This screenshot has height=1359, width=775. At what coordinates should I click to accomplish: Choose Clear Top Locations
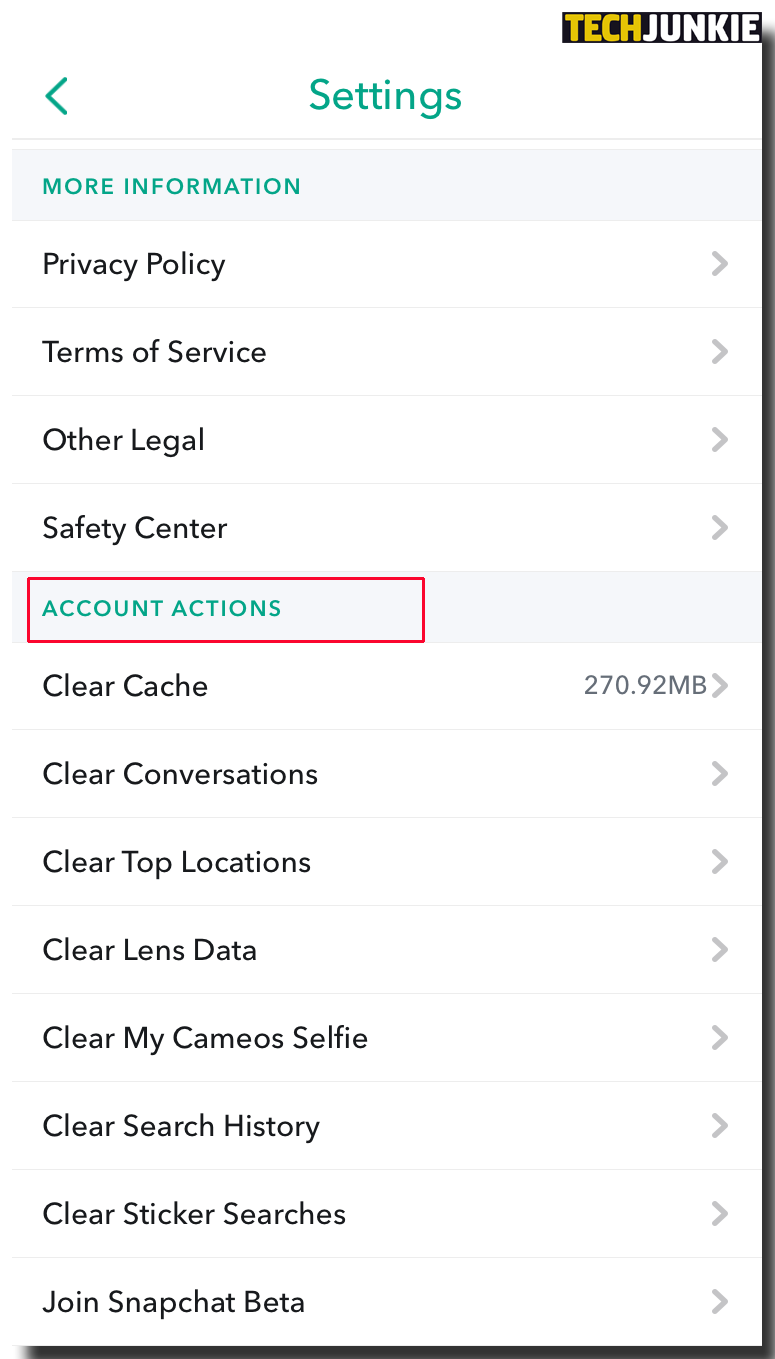click(x=387, y=862)
